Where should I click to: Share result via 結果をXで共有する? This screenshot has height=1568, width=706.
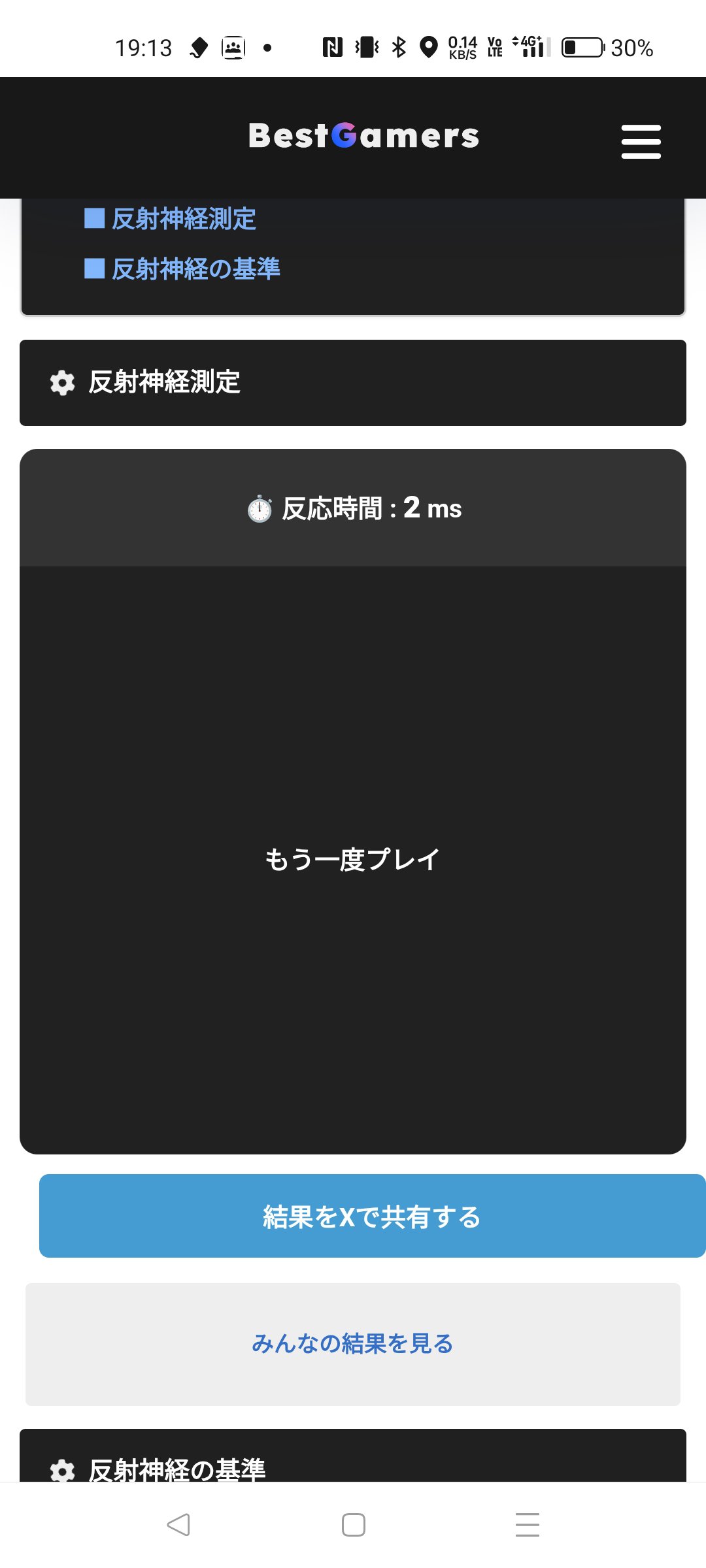(x=371, y=1216)
